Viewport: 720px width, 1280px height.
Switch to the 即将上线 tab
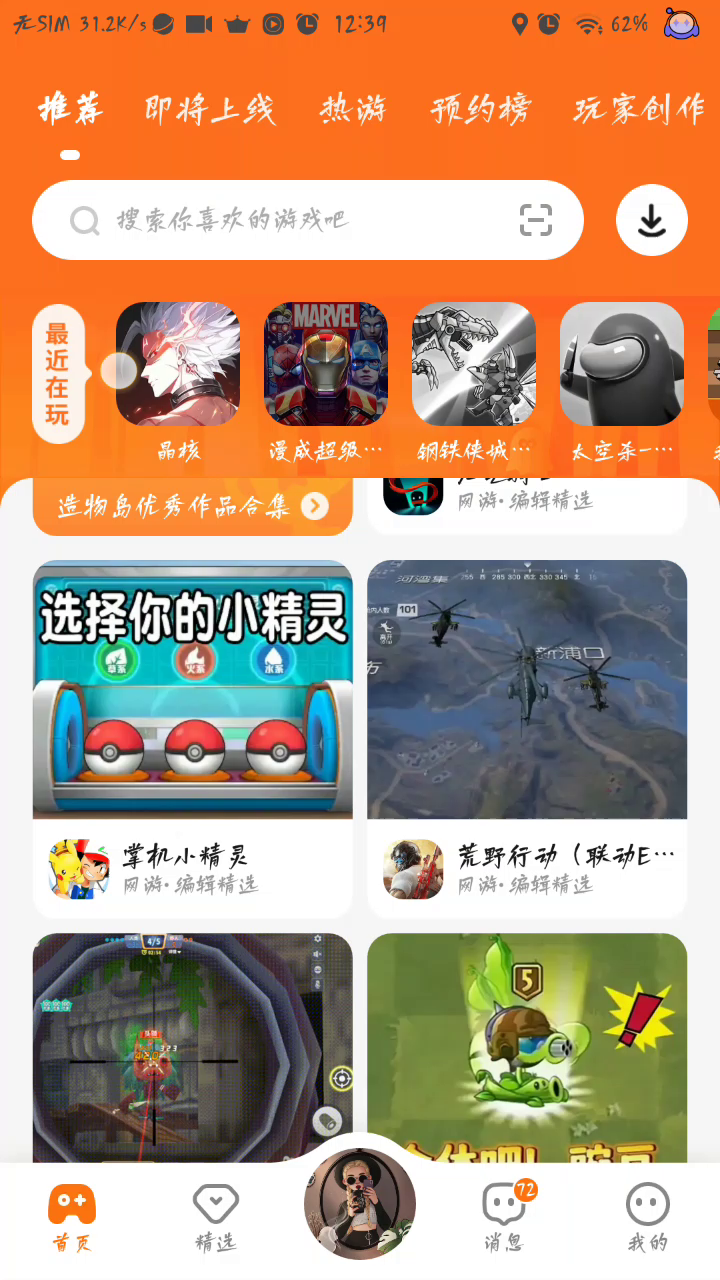(209, 110)
